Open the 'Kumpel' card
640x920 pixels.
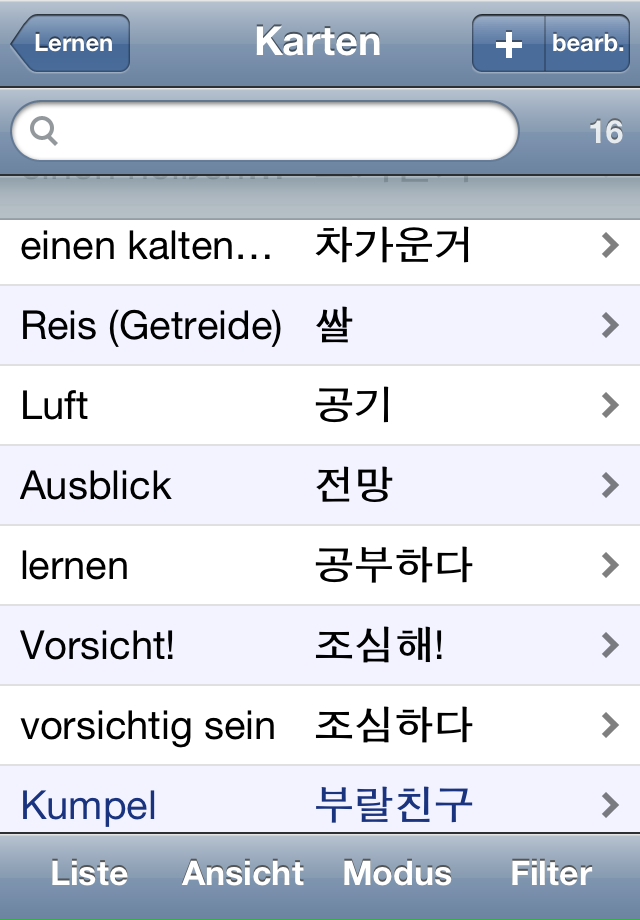[320, 803]
